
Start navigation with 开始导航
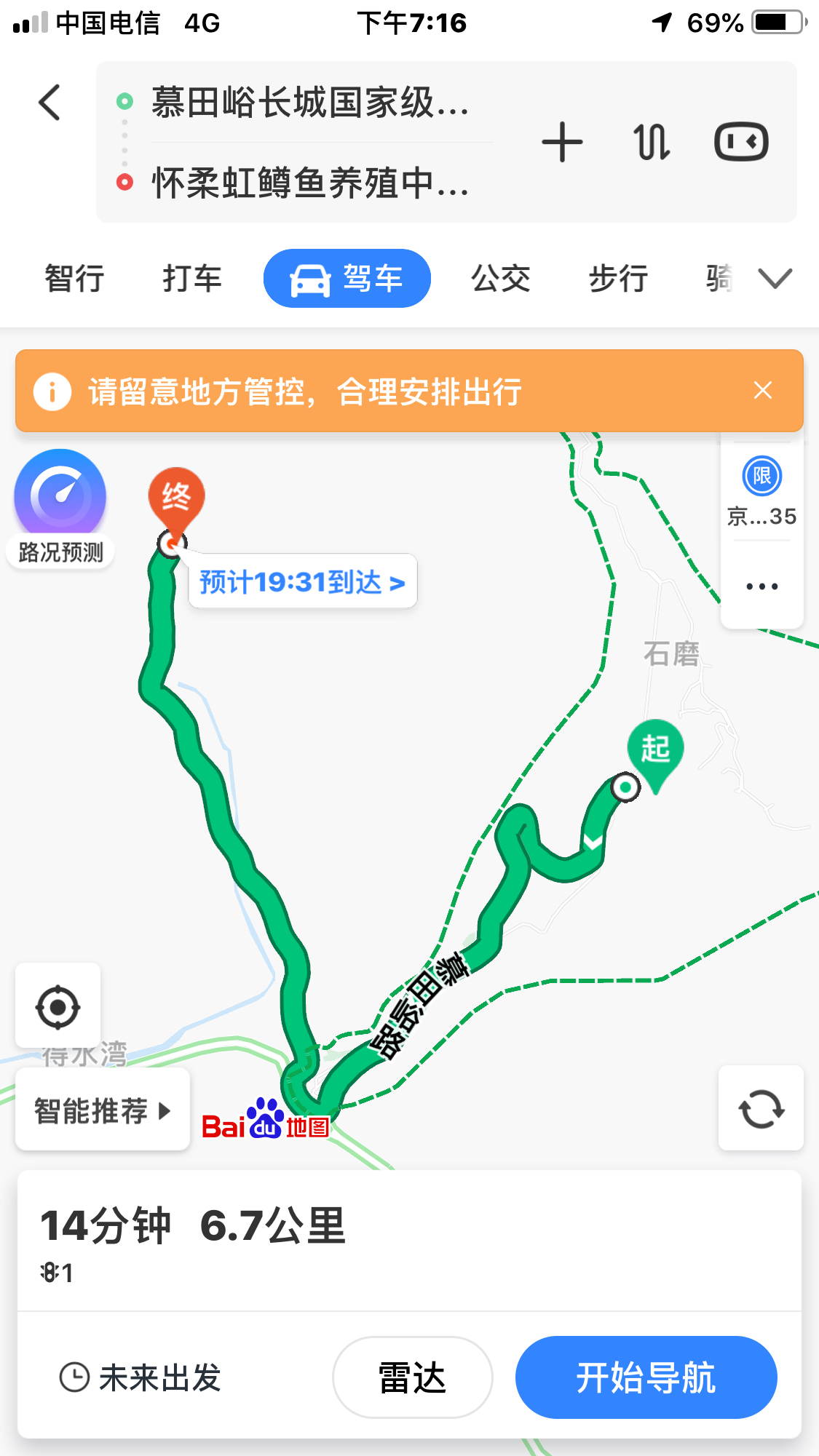646,1377
